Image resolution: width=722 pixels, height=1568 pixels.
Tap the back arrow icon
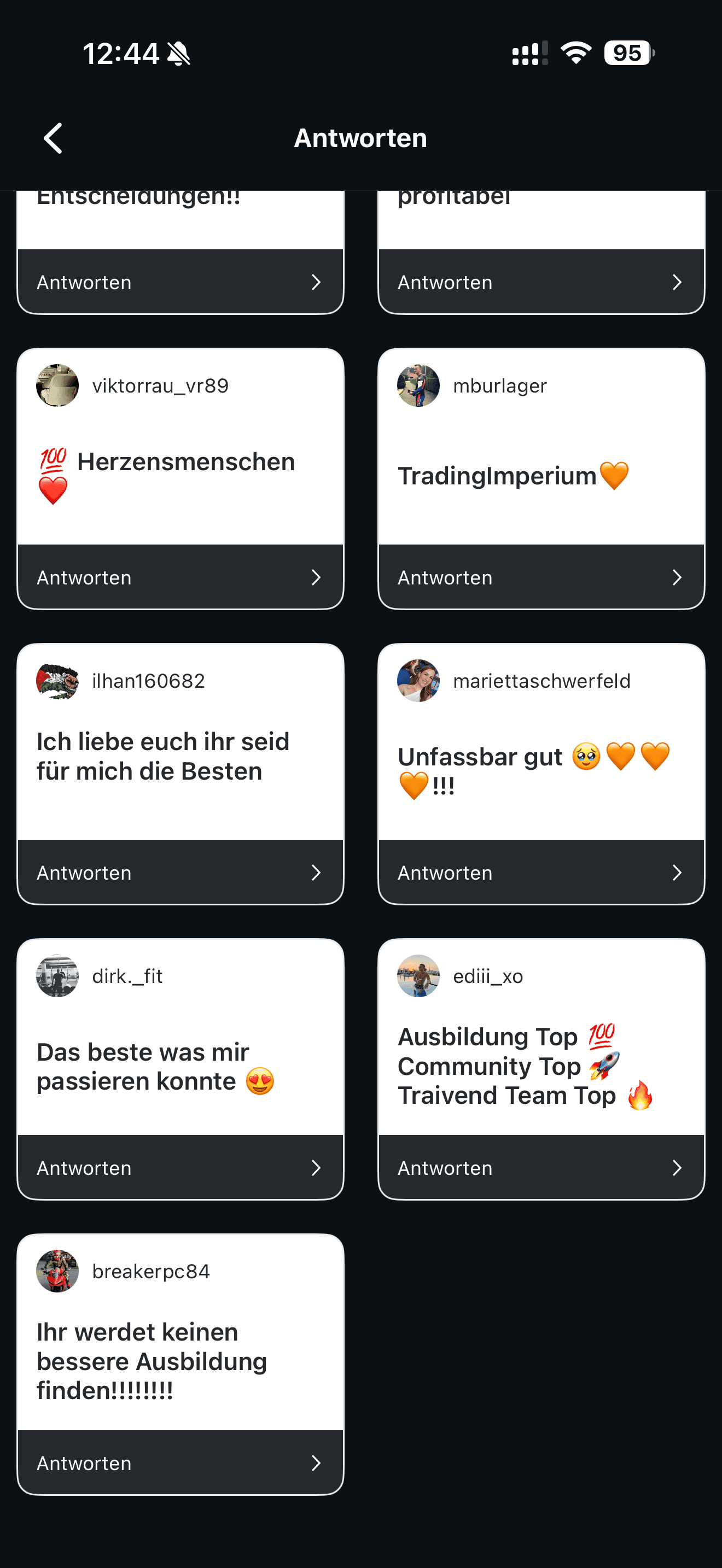coord(54,138)
